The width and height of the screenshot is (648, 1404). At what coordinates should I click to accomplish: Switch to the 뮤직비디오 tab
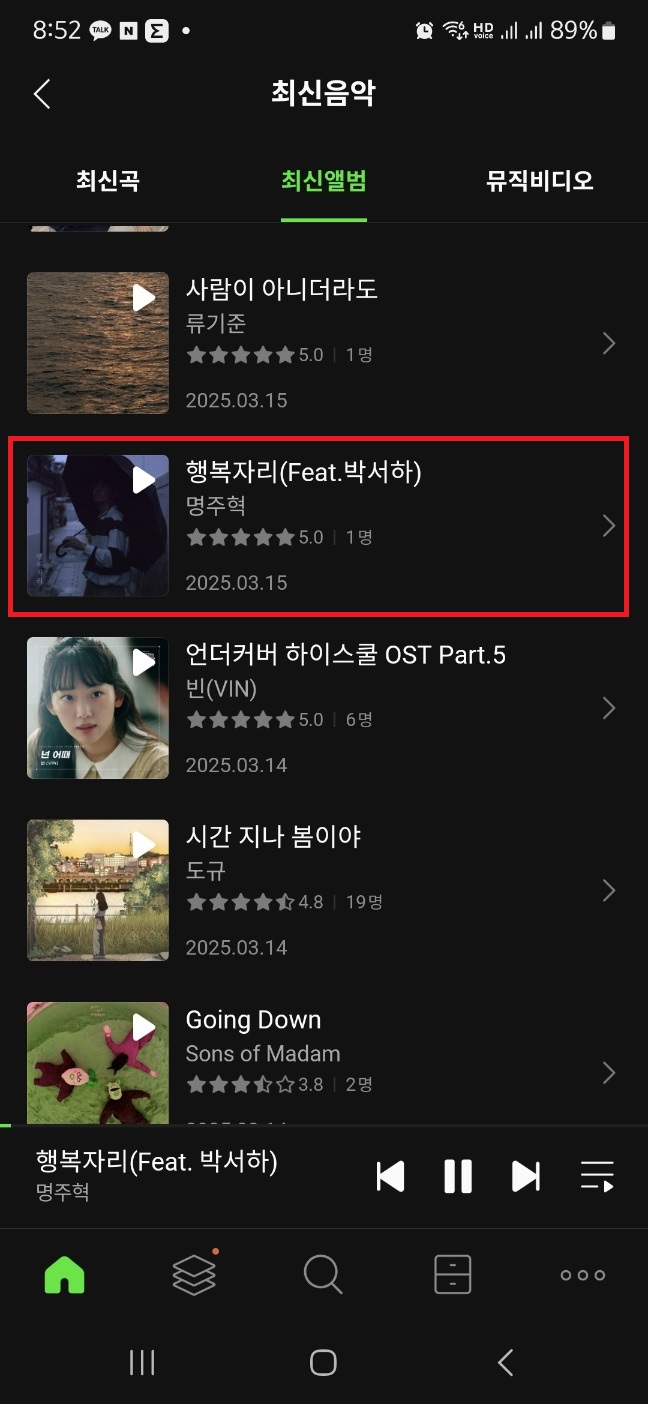pyautogui.click(x=539, y=181)
